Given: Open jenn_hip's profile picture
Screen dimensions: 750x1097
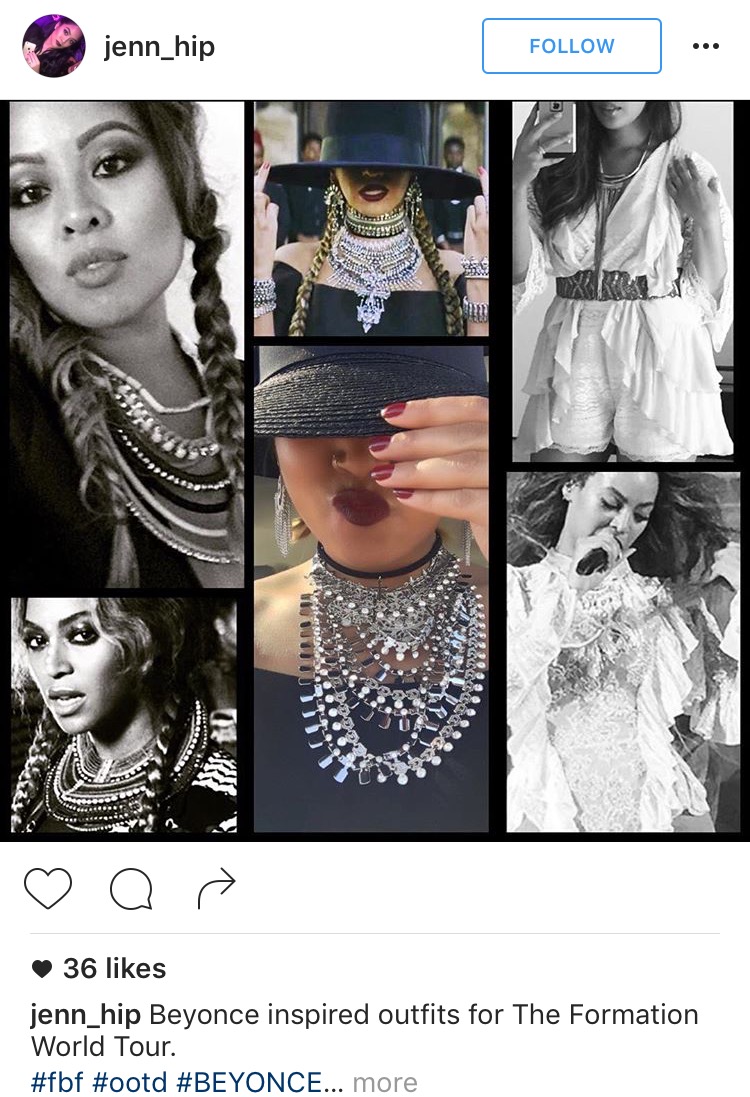Looking at the screenshot, I should 54,46.
